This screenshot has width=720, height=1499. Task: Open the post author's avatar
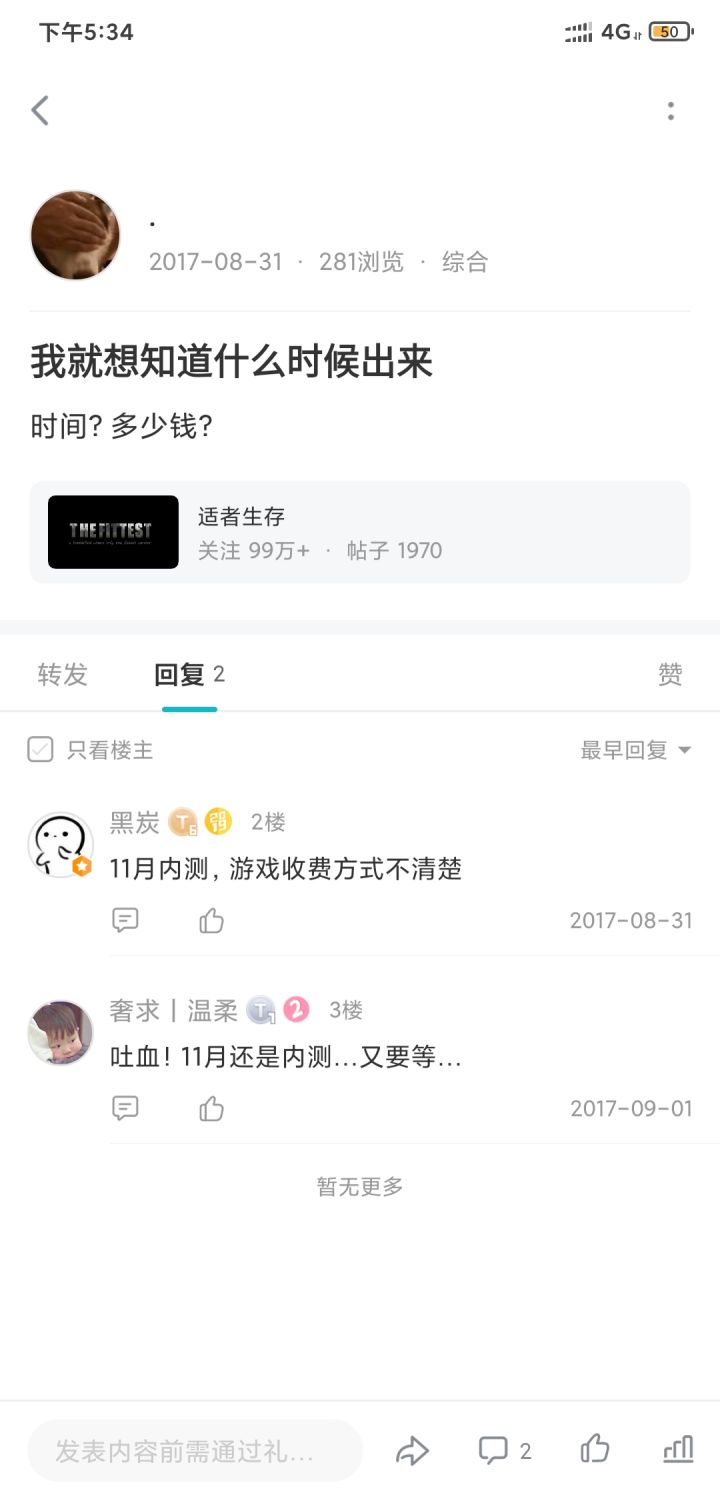tap(75, 235)
